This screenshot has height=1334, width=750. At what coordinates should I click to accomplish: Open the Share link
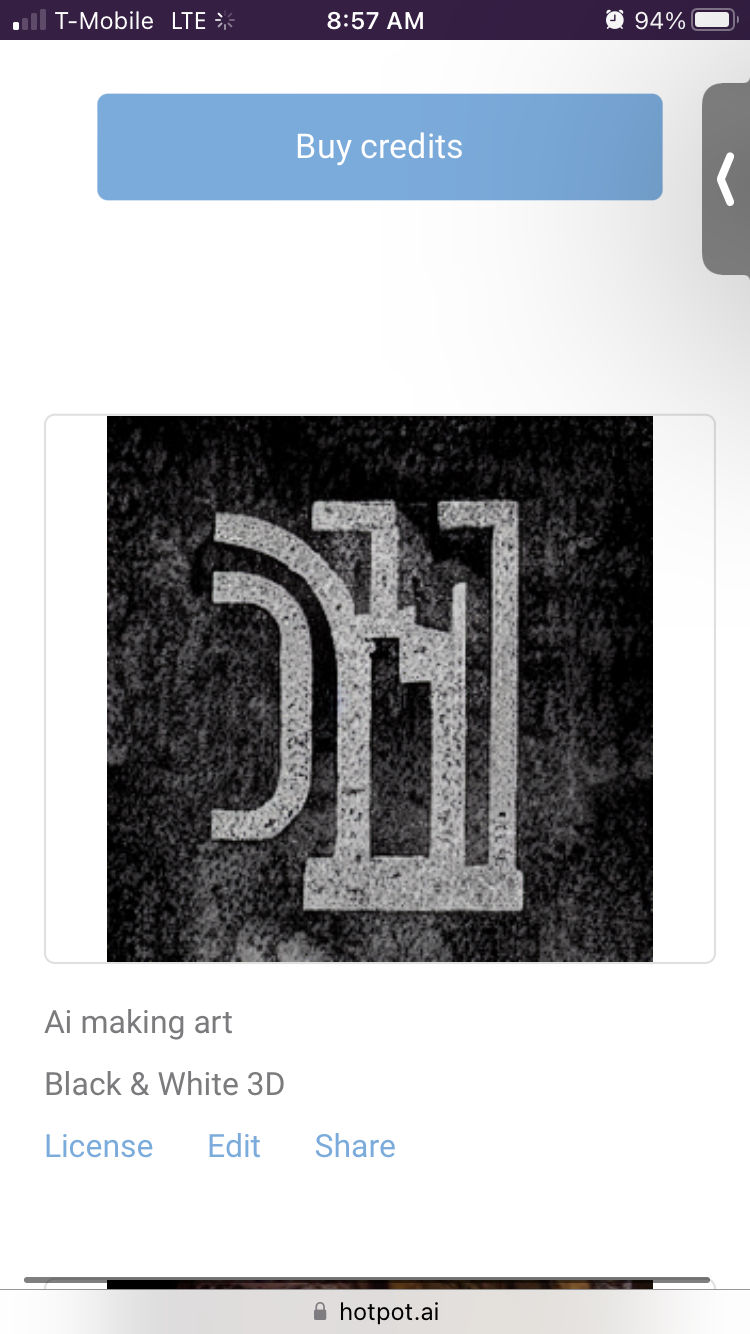tap(355, 1146)
